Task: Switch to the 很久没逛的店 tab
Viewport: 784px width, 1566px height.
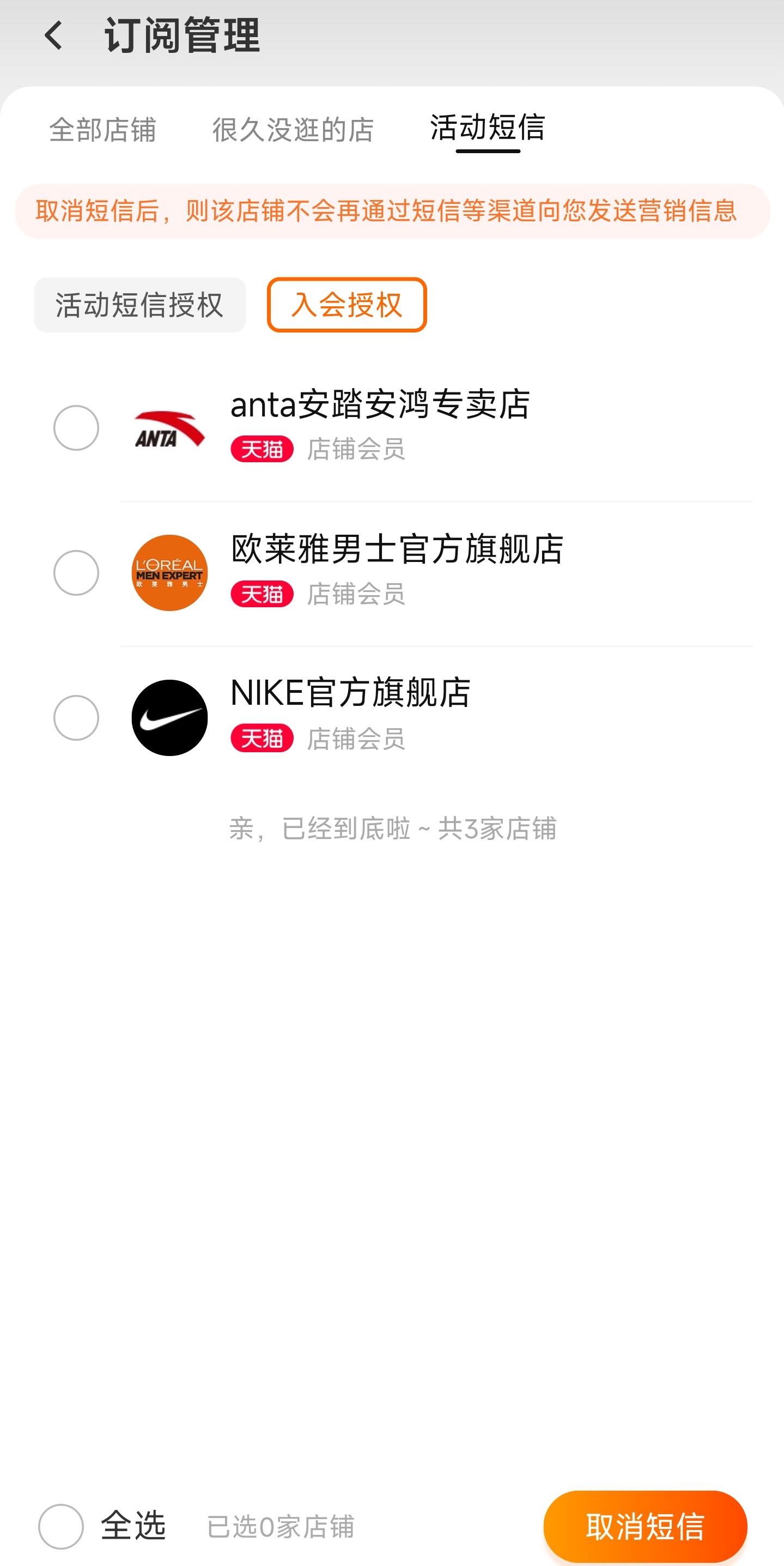Action: pos(293,130)
